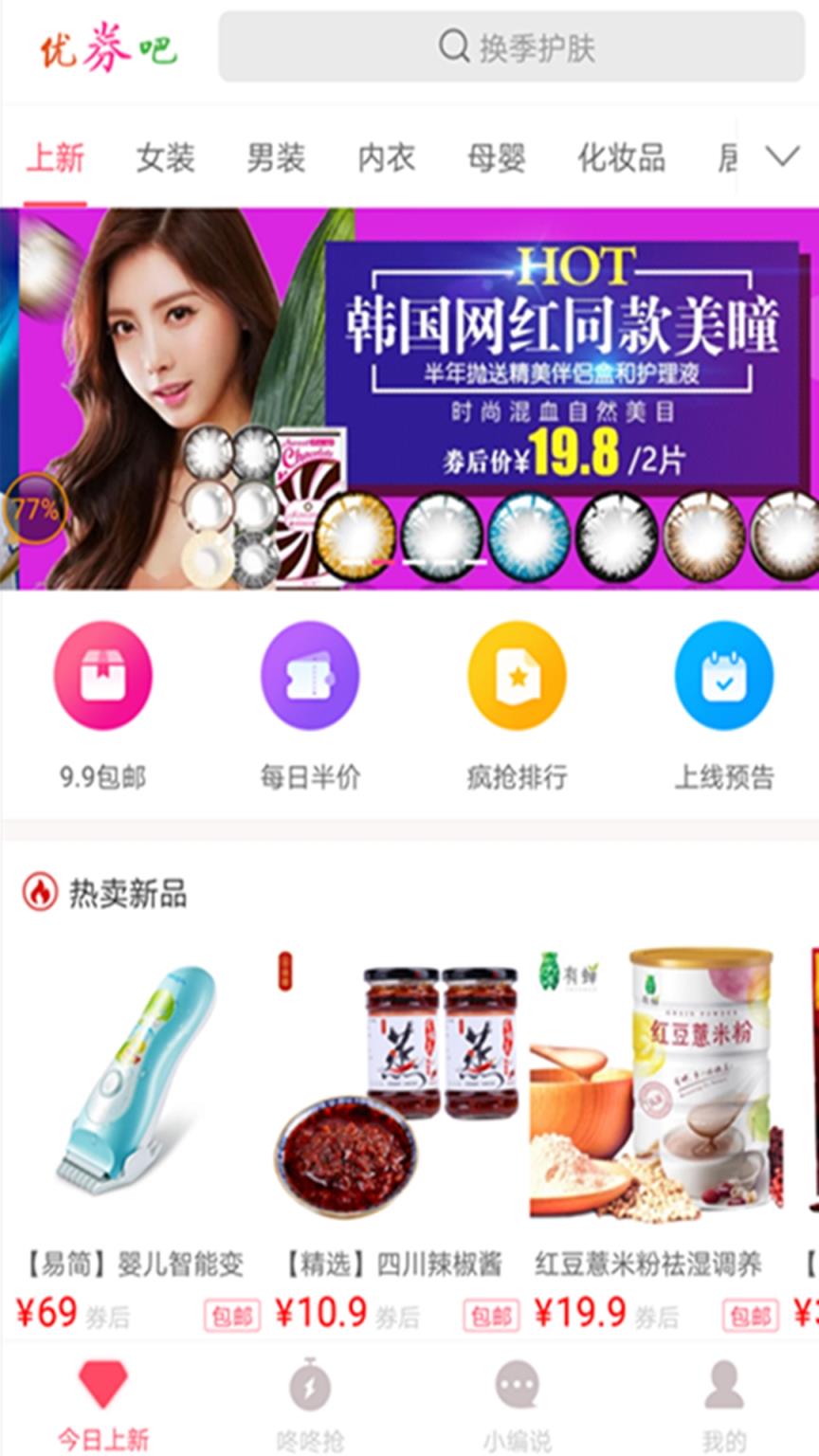Expand the category list with the down chevron
This screenshot has width=819, height=1456.
pyautogui.click(x=779, y=156)
